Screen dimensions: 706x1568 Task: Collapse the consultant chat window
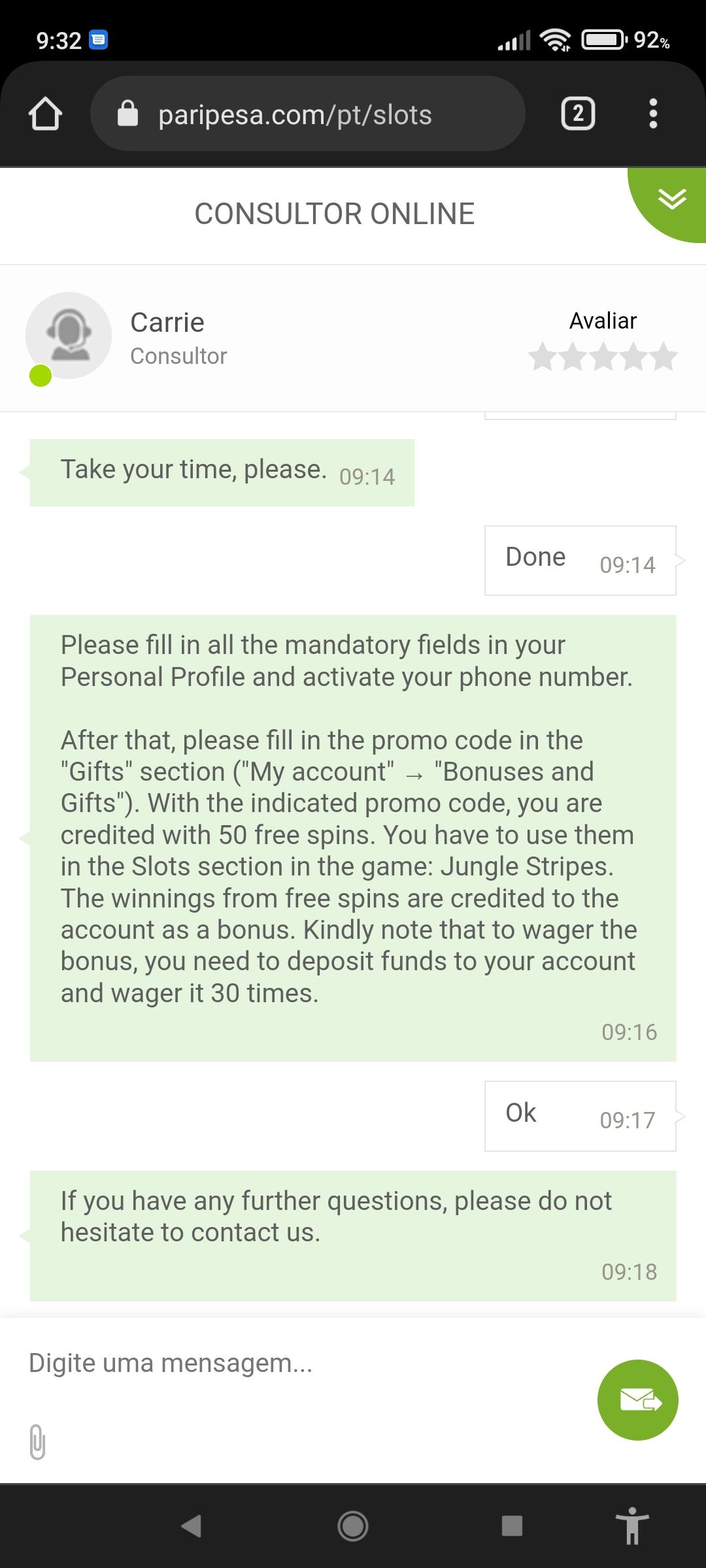pyautogui.click(x=672, y=199)
